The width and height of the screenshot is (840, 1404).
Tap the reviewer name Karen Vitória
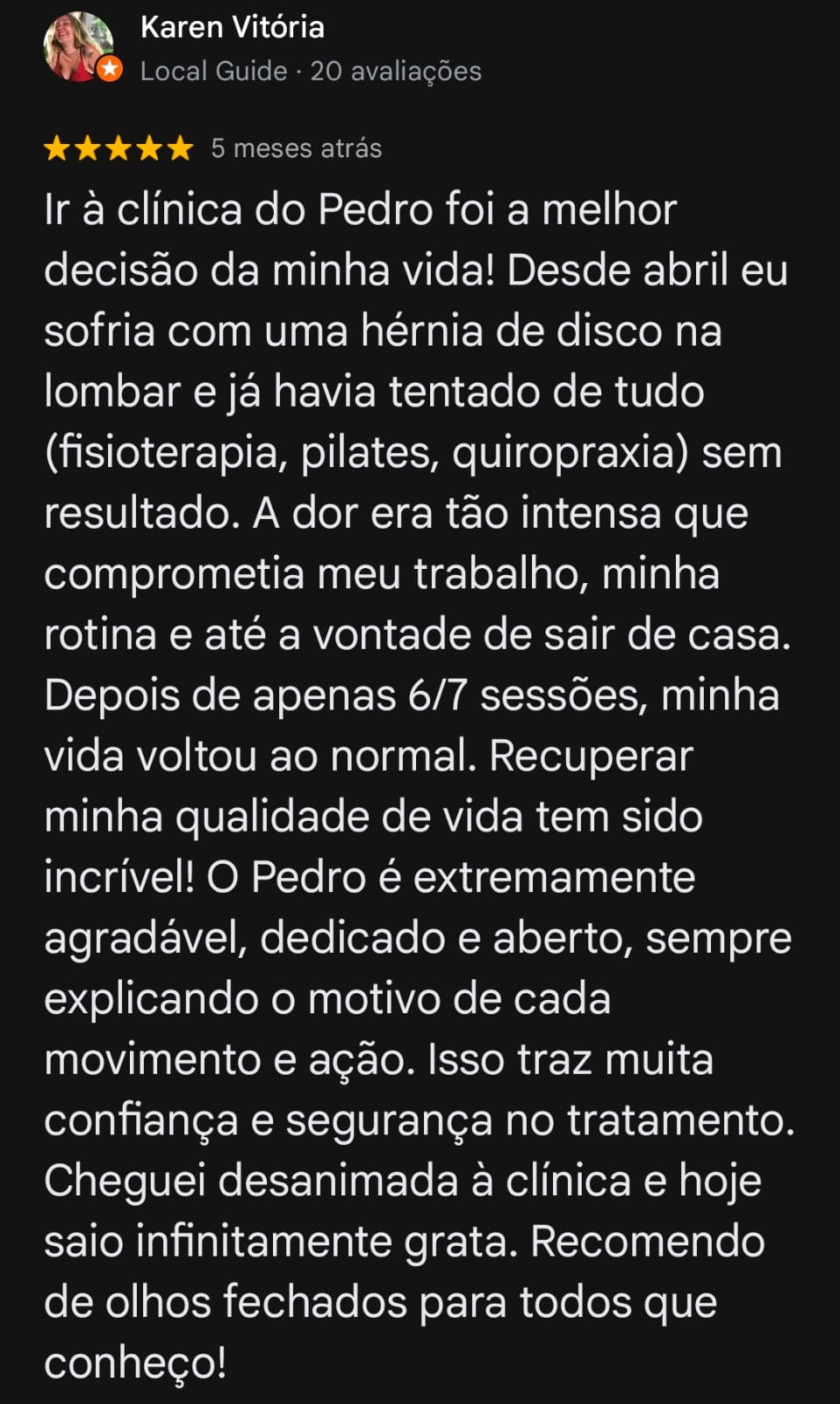click(233, 27)
